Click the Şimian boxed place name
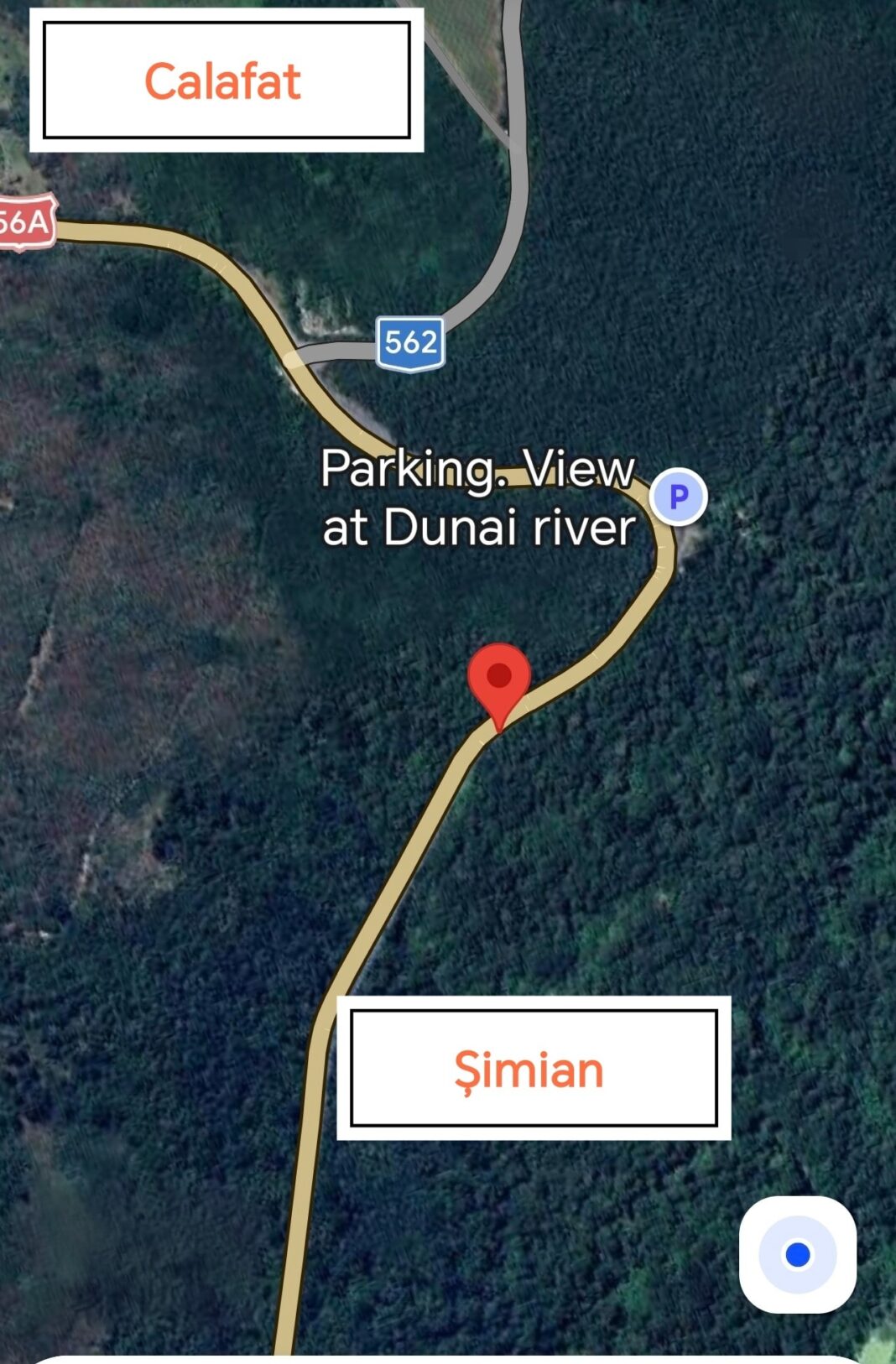Image resolution: width=896 pixels, height=1364 pixels. pos(532,1069)
